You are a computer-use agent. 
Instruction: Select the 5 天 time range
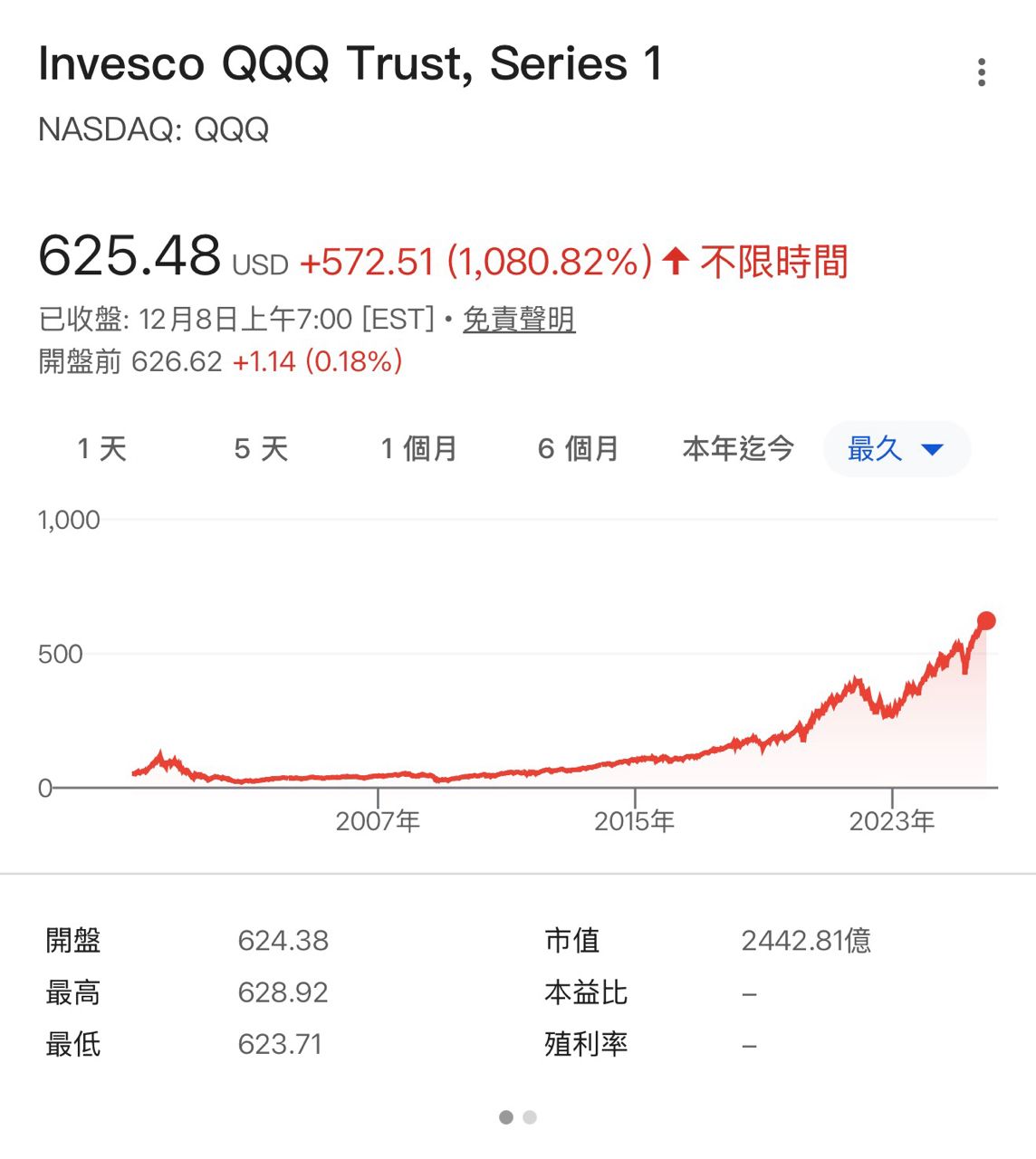(261, 448)
